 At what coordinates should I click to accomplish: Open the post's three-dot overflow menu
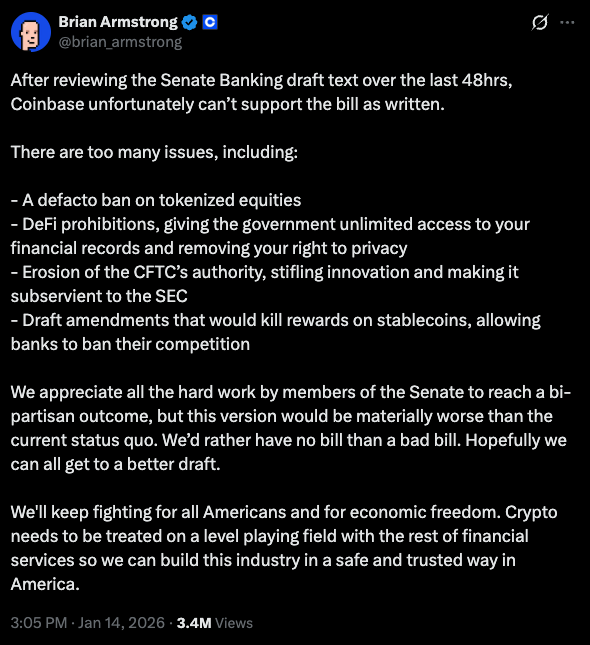pos(567,22)
